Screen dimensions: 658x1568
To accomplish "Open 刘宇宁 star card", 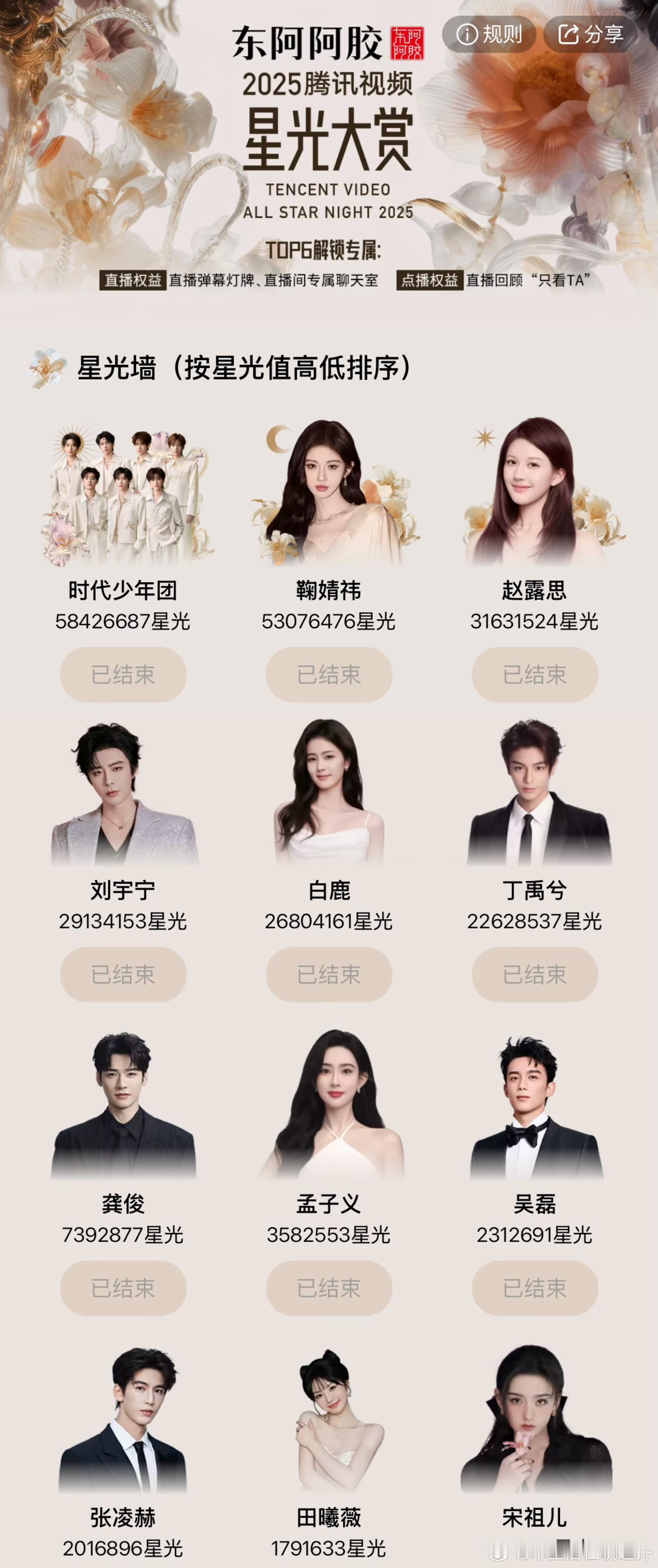I will click(123, 794).
